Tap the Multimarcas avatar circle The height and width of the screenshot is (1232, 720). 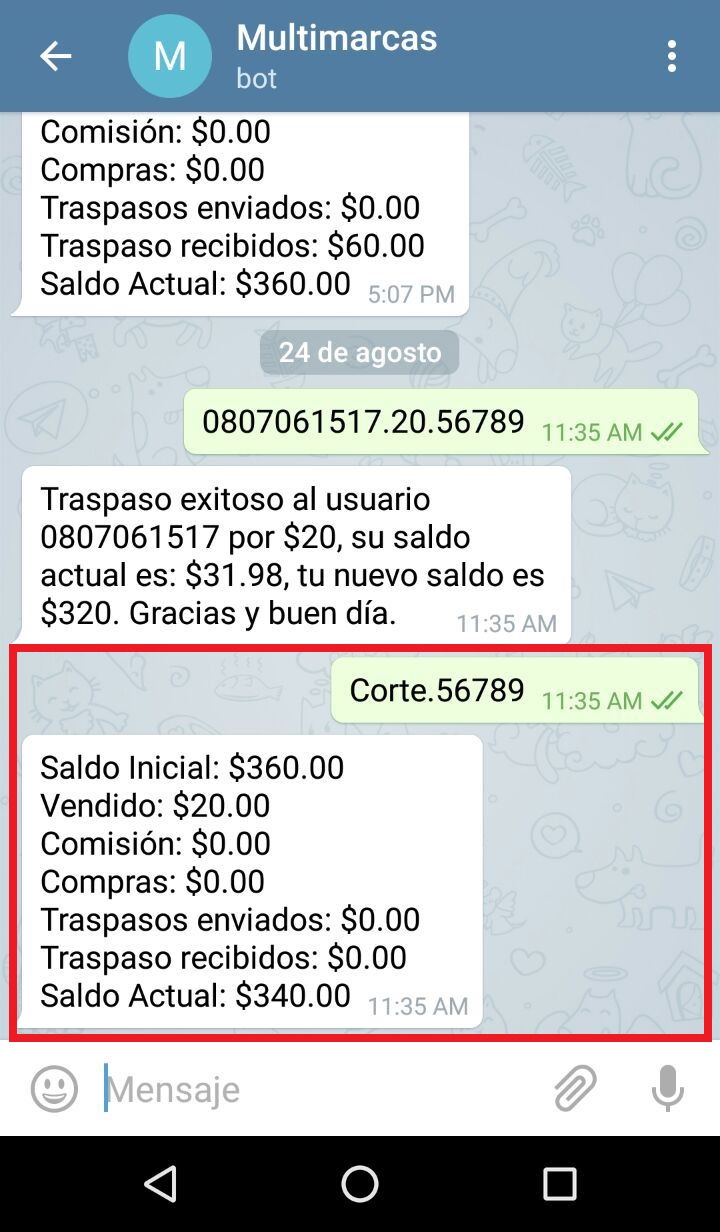tap(170, 56)
